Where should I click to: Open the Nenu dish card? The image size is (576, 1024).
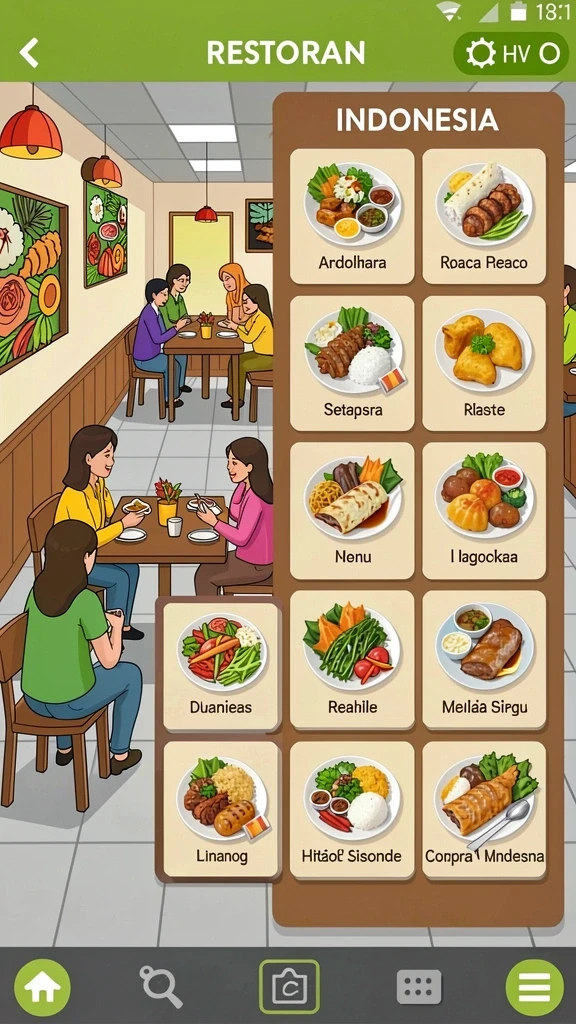352,511
